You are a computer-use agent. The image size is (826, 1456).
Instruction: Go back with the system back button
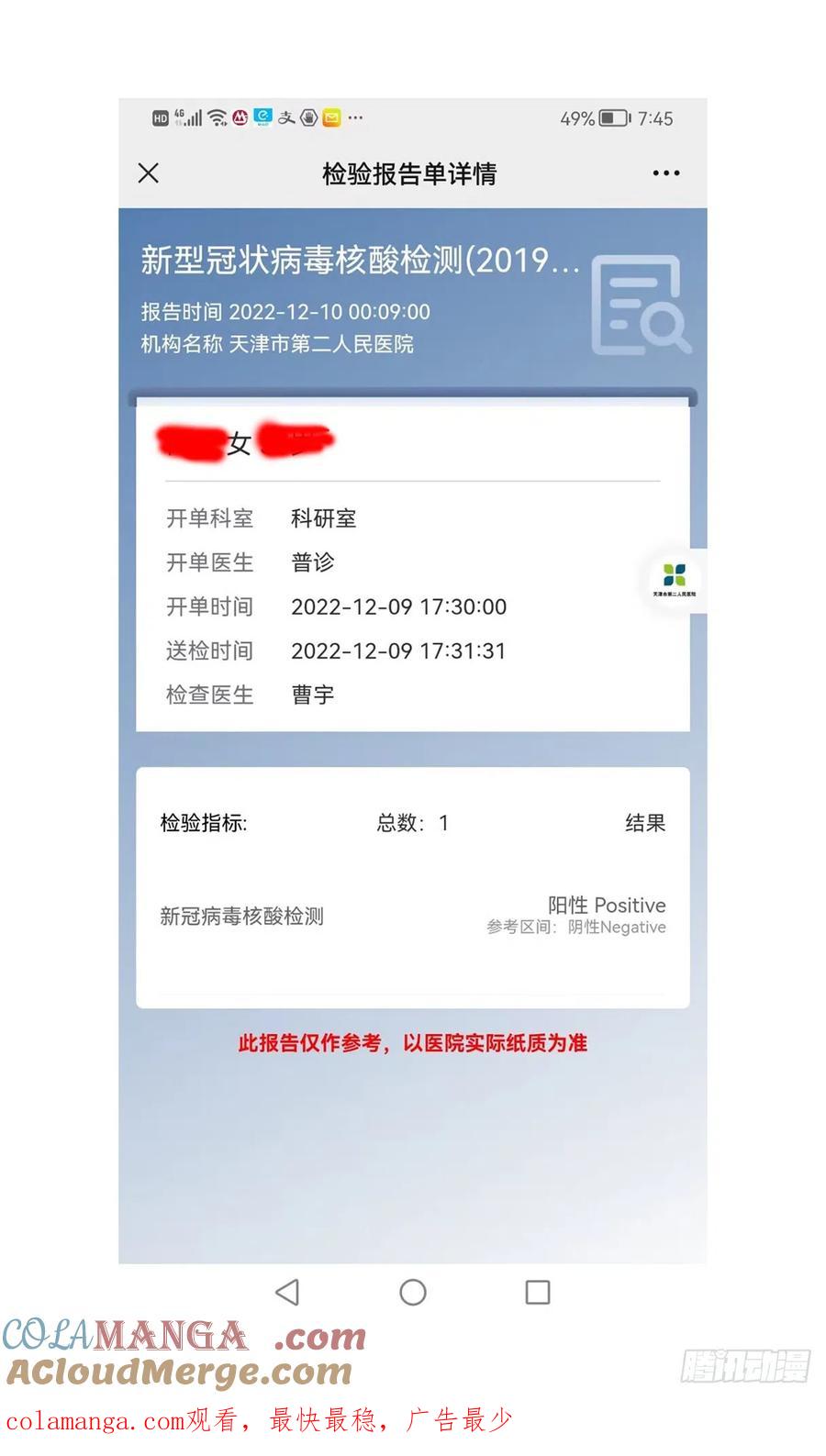coord(287,1292)
